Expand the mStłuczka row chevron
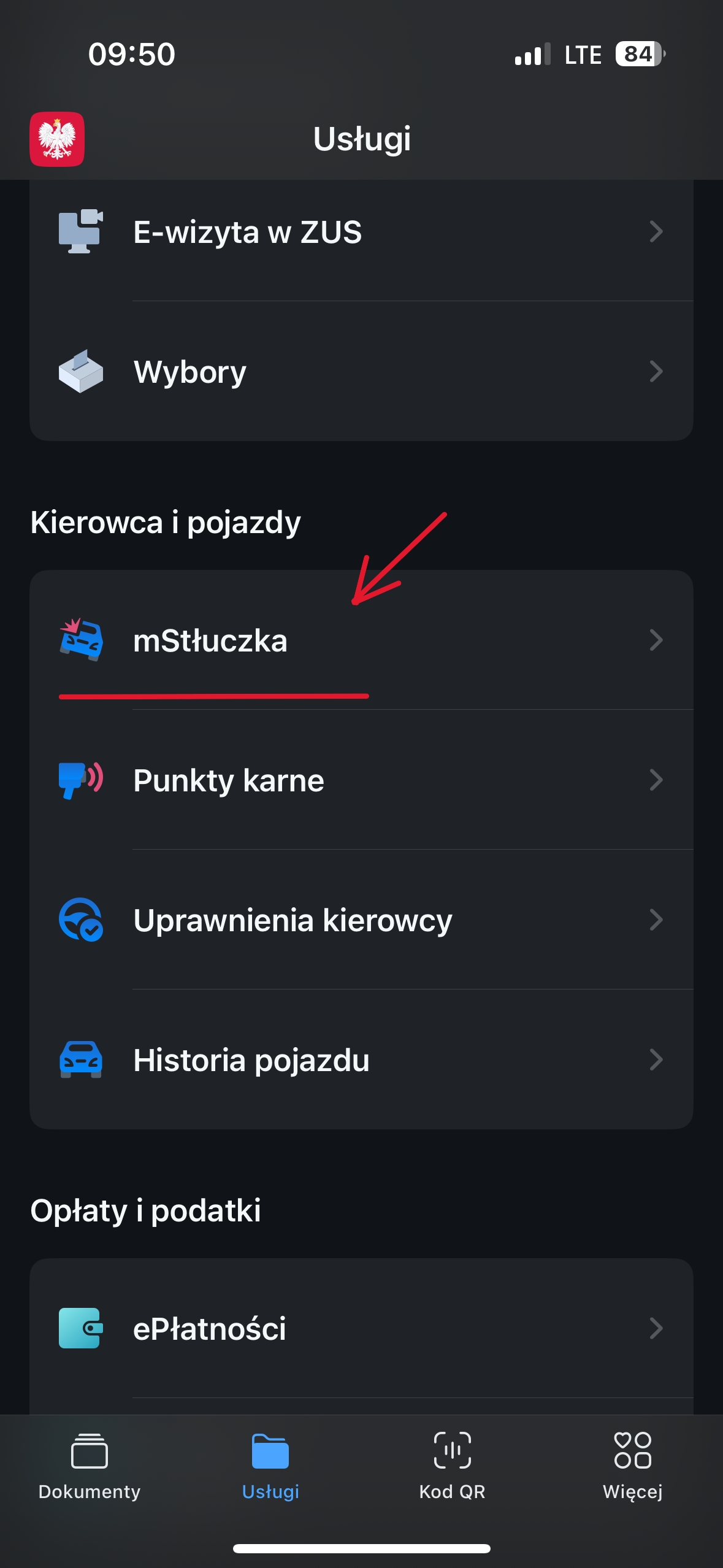 (x=657, y=640)
